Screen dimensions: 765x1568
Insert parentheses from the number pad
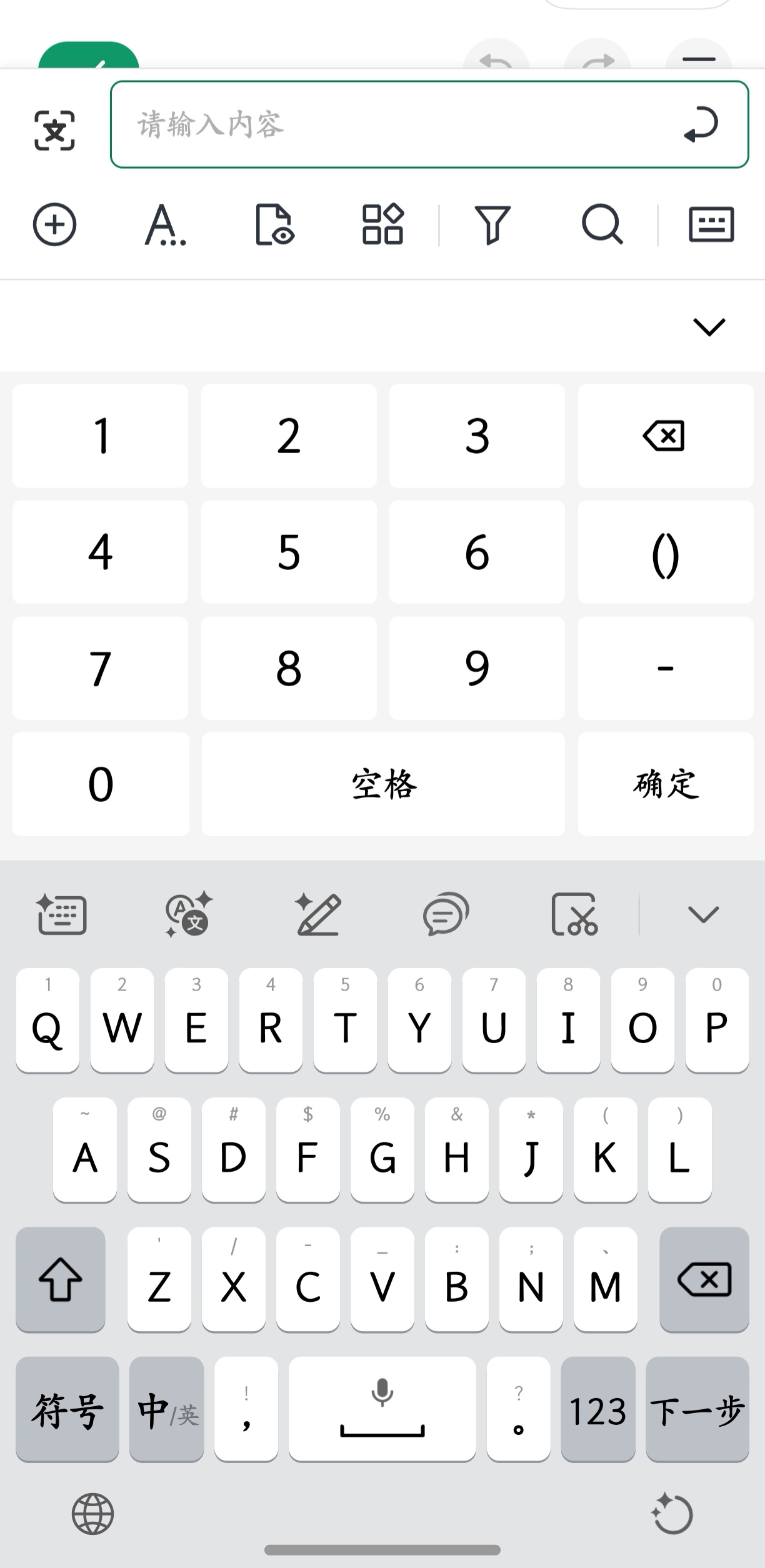pos(666,552)
